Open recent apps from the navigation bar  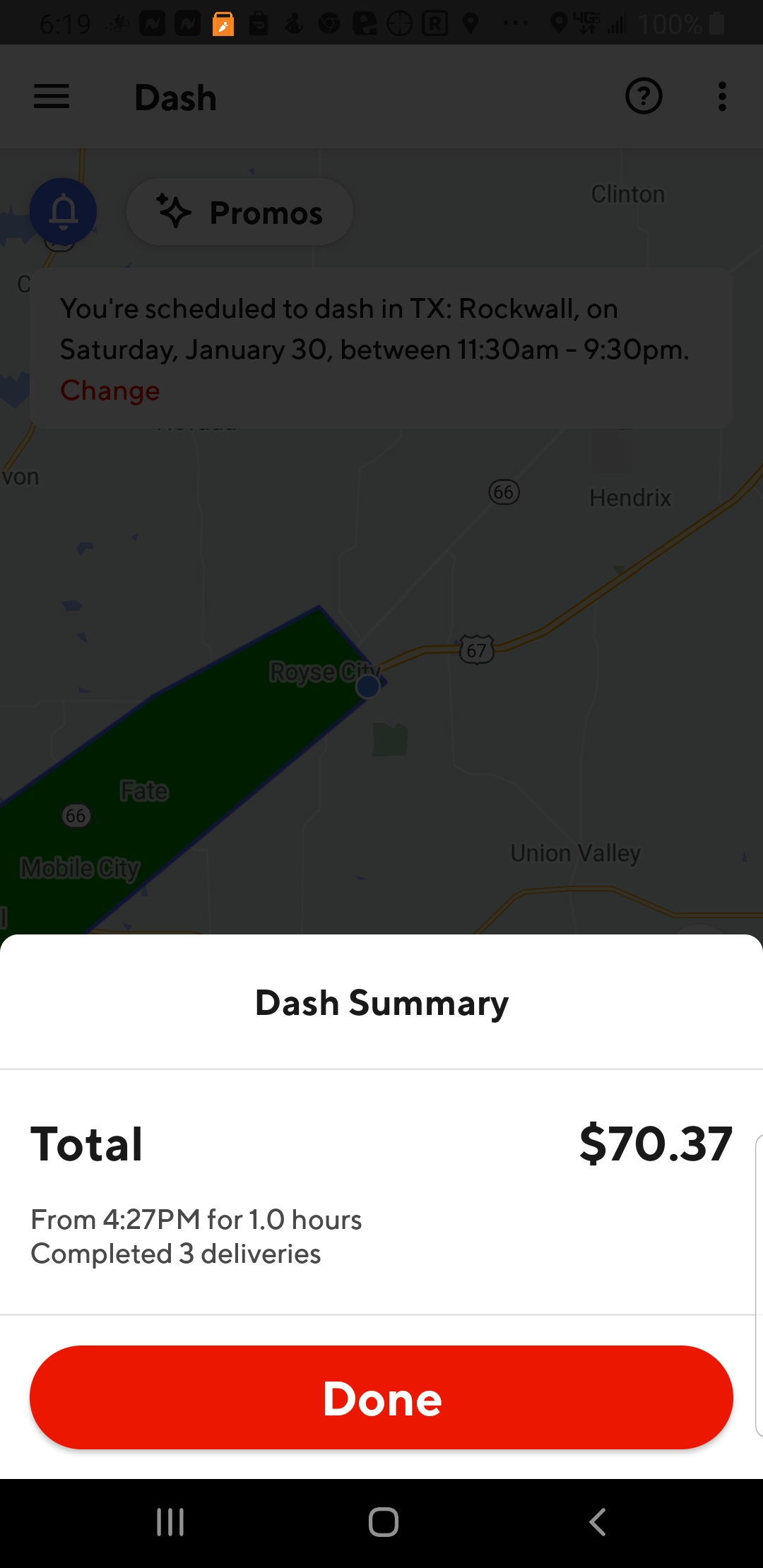point(170,1522)
